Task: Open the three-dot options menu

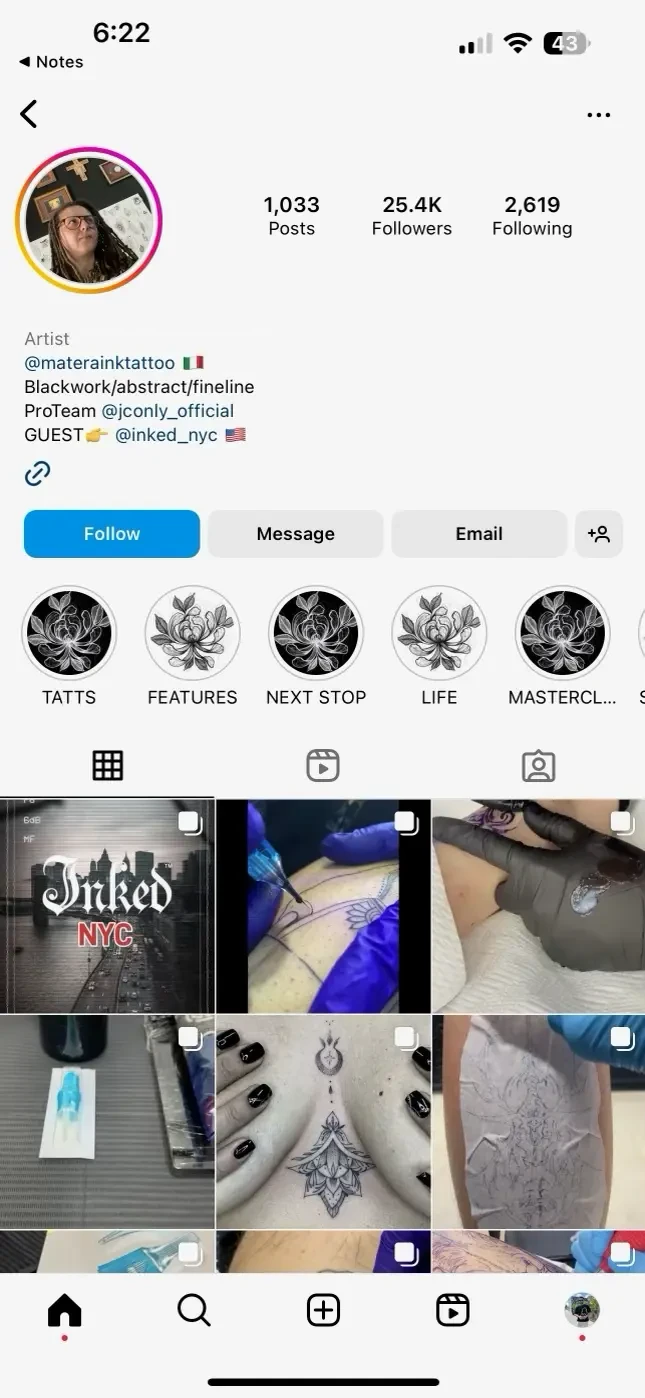Action: (x=598, y=115)
